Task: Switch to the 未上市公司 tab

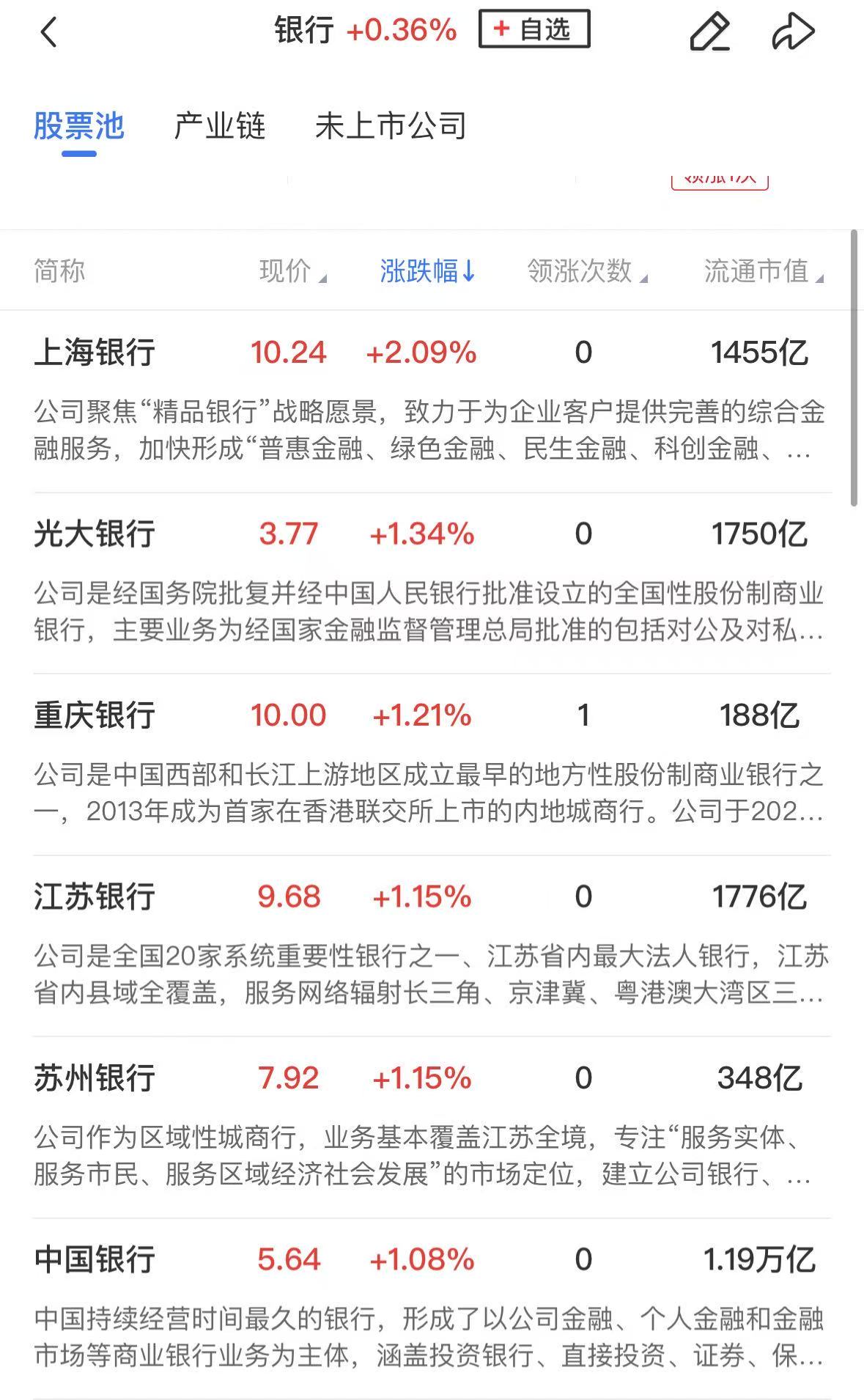Action: pos(391,126)
